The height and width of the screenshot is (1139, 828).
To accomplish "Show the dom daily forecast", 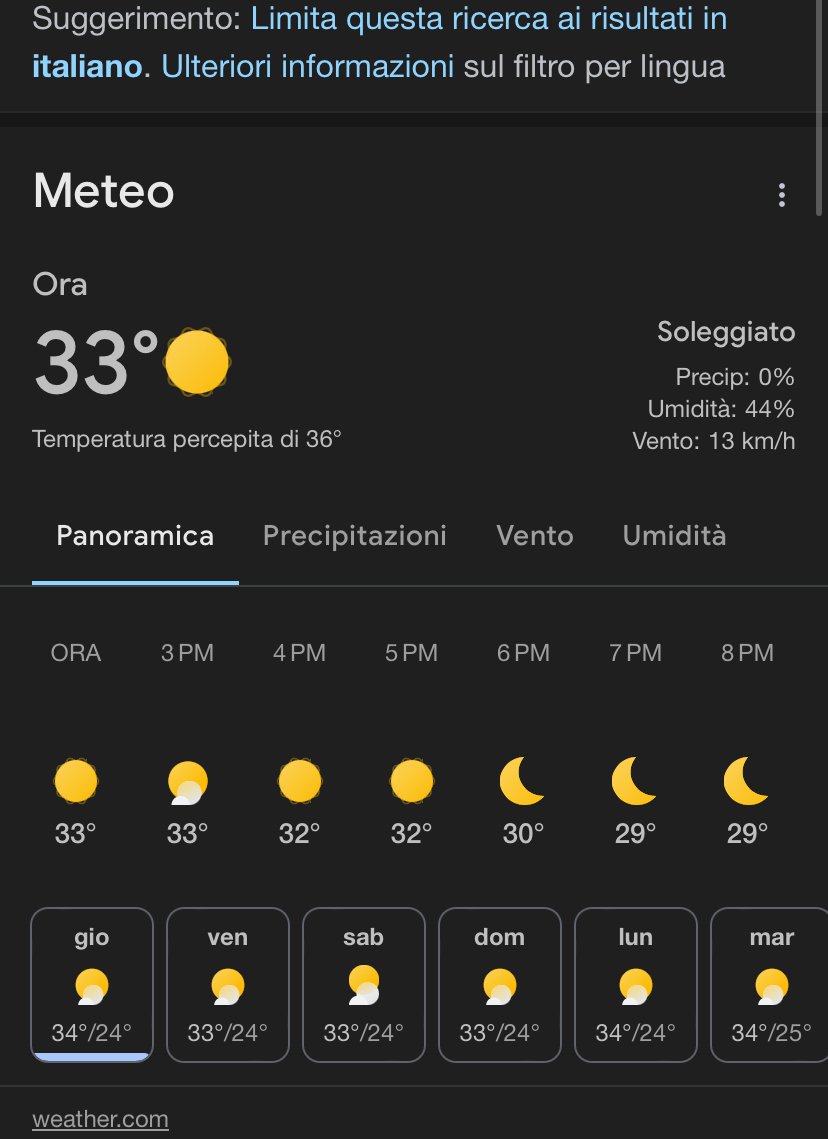I will [499, 984].
